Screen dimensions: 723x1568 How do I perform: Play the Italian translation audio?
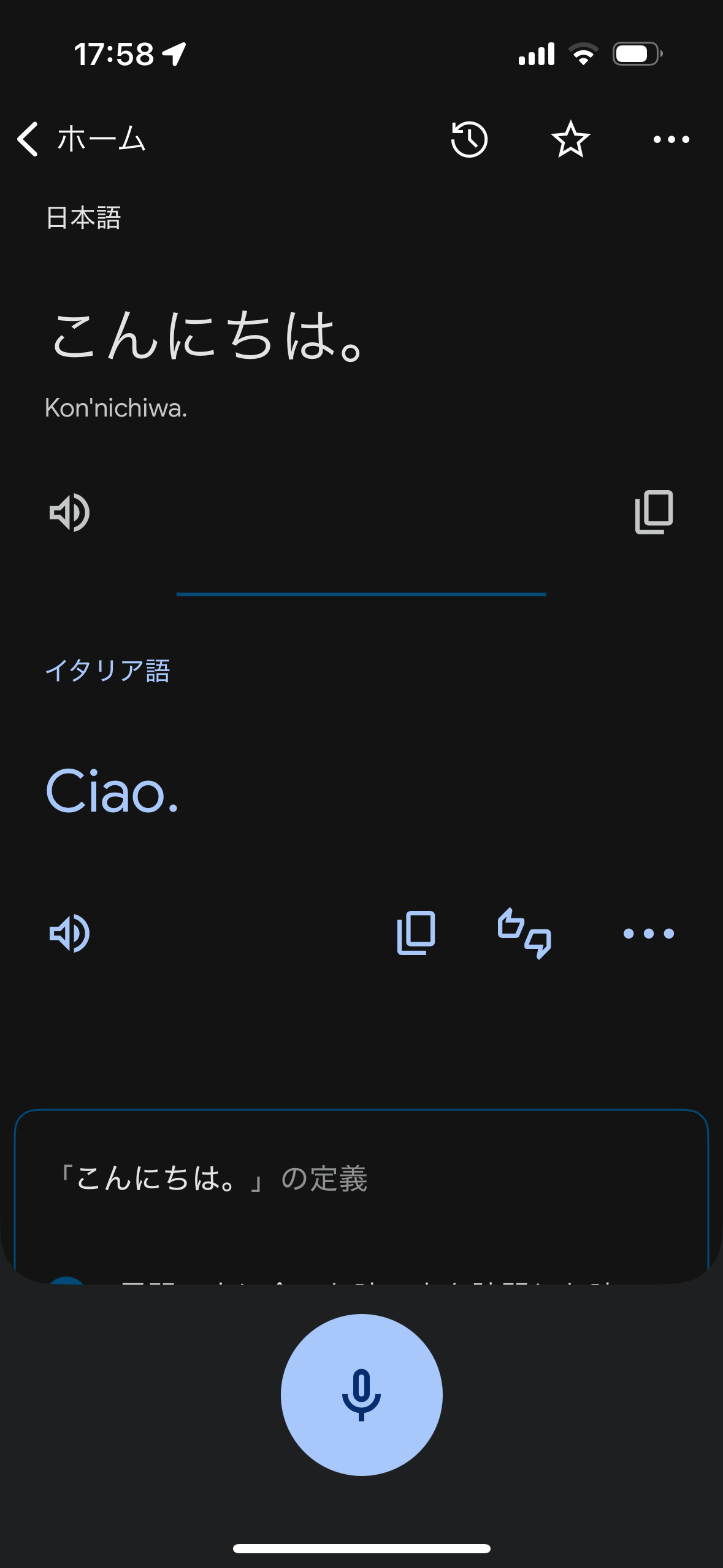pyautogui.click(x=69, y=933)
